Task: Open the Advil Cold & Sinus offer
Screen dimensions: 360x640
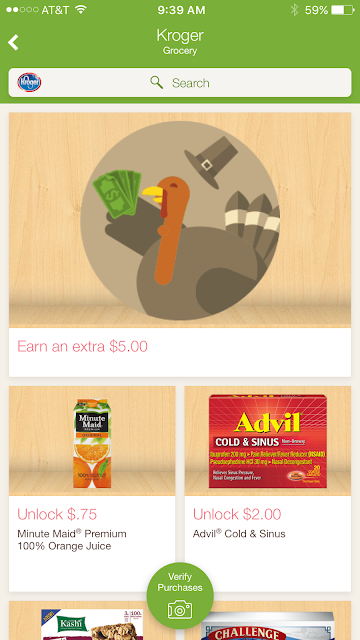Action: 268,489
